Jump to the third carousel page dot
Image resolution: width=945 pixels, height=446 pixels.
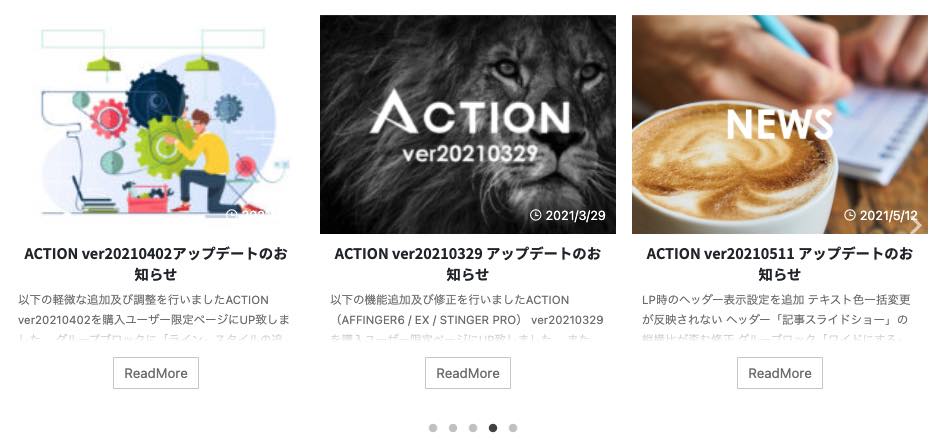(473, 428)
